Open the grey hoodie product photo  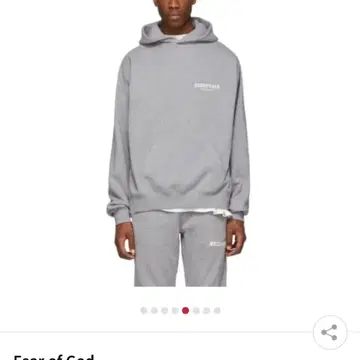pos(178,143)
